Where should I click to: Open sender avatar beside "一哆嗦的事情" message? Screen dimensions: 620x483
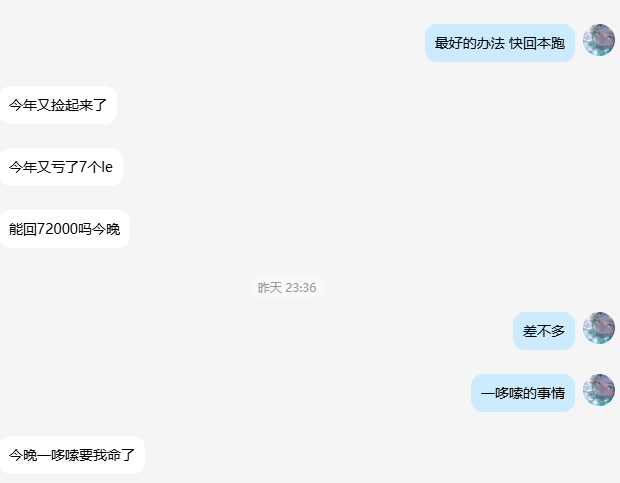[598, 391]
